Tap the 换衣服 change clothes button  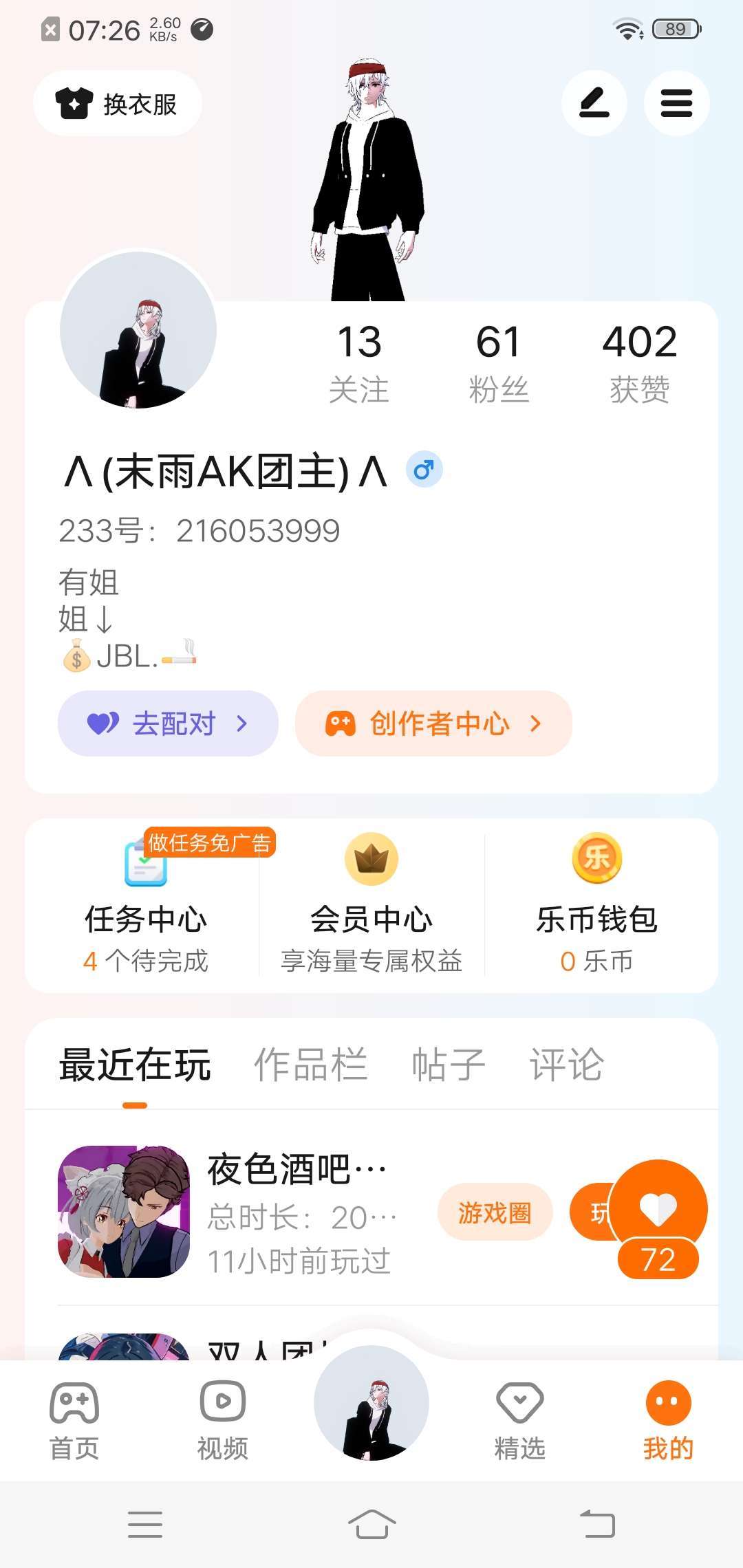point(118,104)
